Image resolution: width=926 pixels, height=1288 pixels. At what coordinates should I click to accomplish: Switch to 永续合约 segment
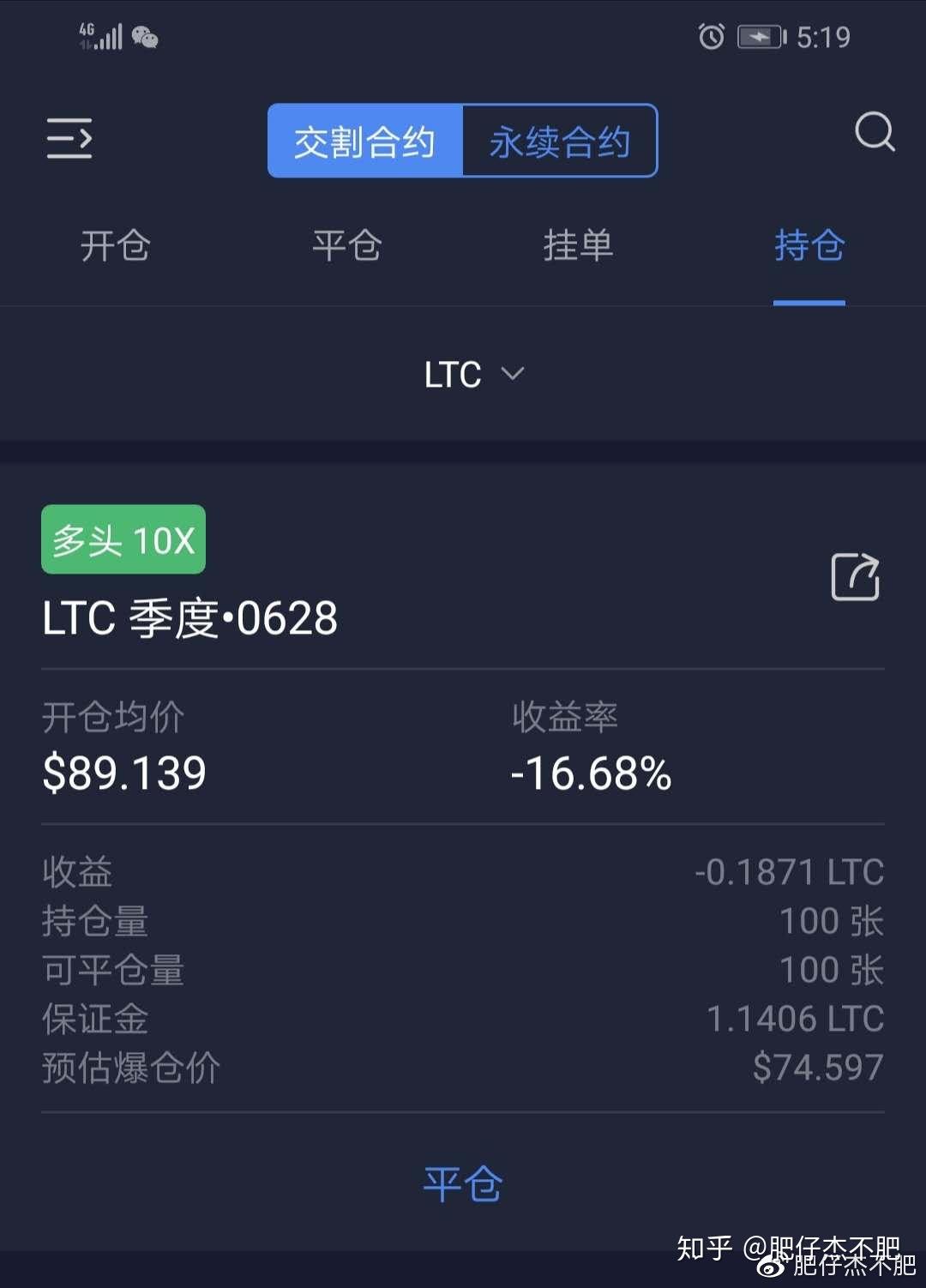(560, 141)
